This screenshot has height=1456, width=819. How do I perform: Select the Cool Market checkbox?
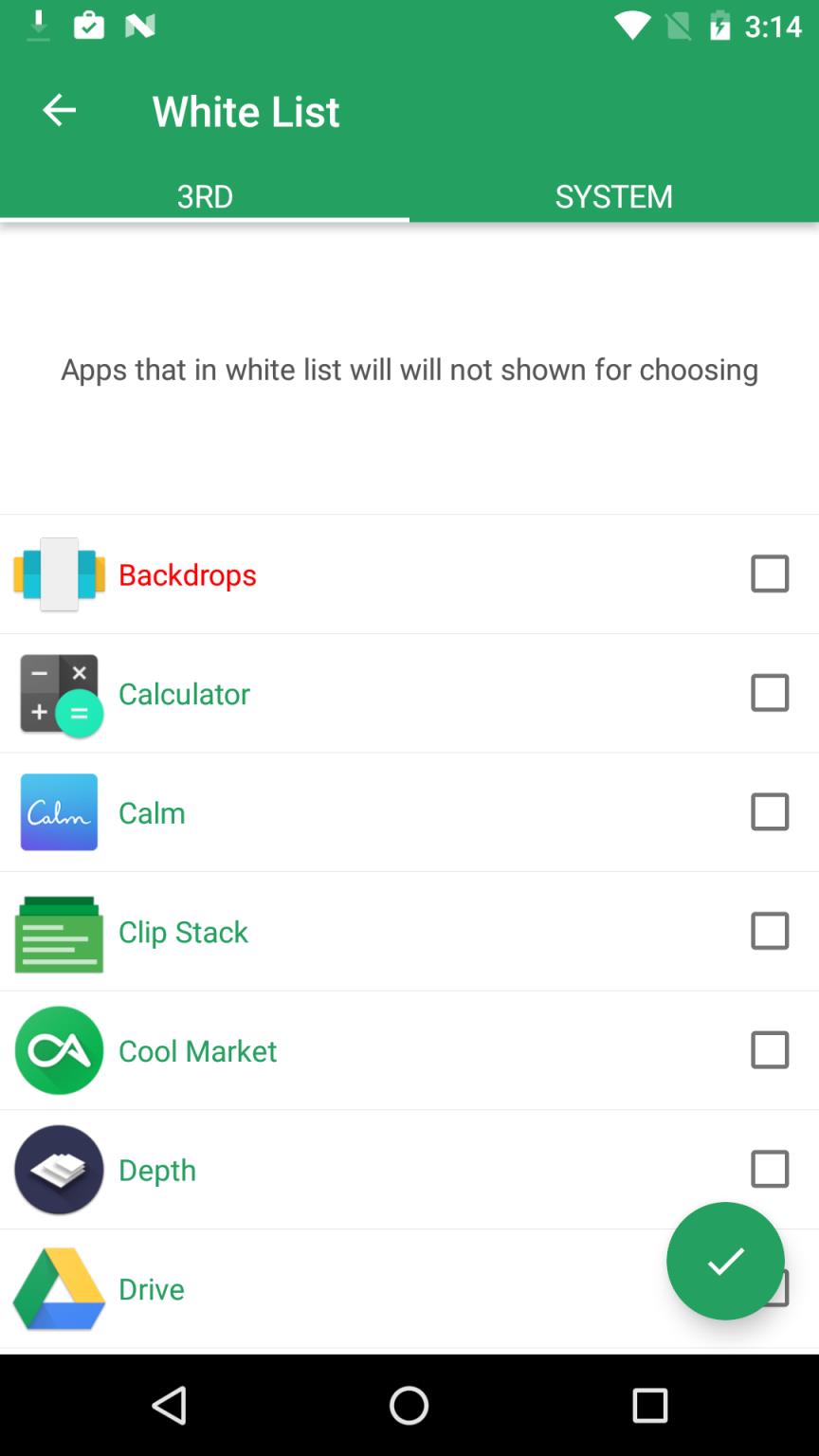click(x=769, y=1050)
